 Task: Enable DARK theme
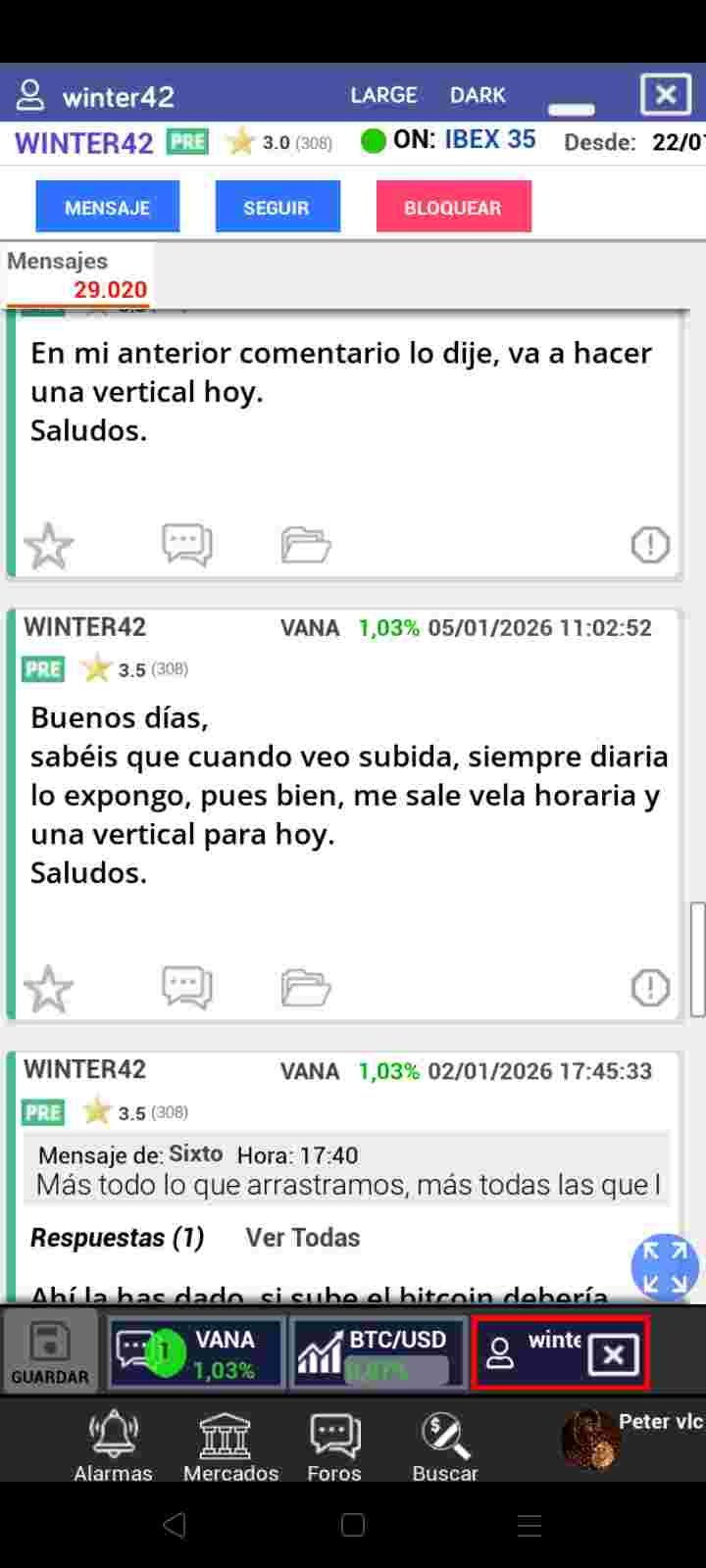[x=478, y=95]
